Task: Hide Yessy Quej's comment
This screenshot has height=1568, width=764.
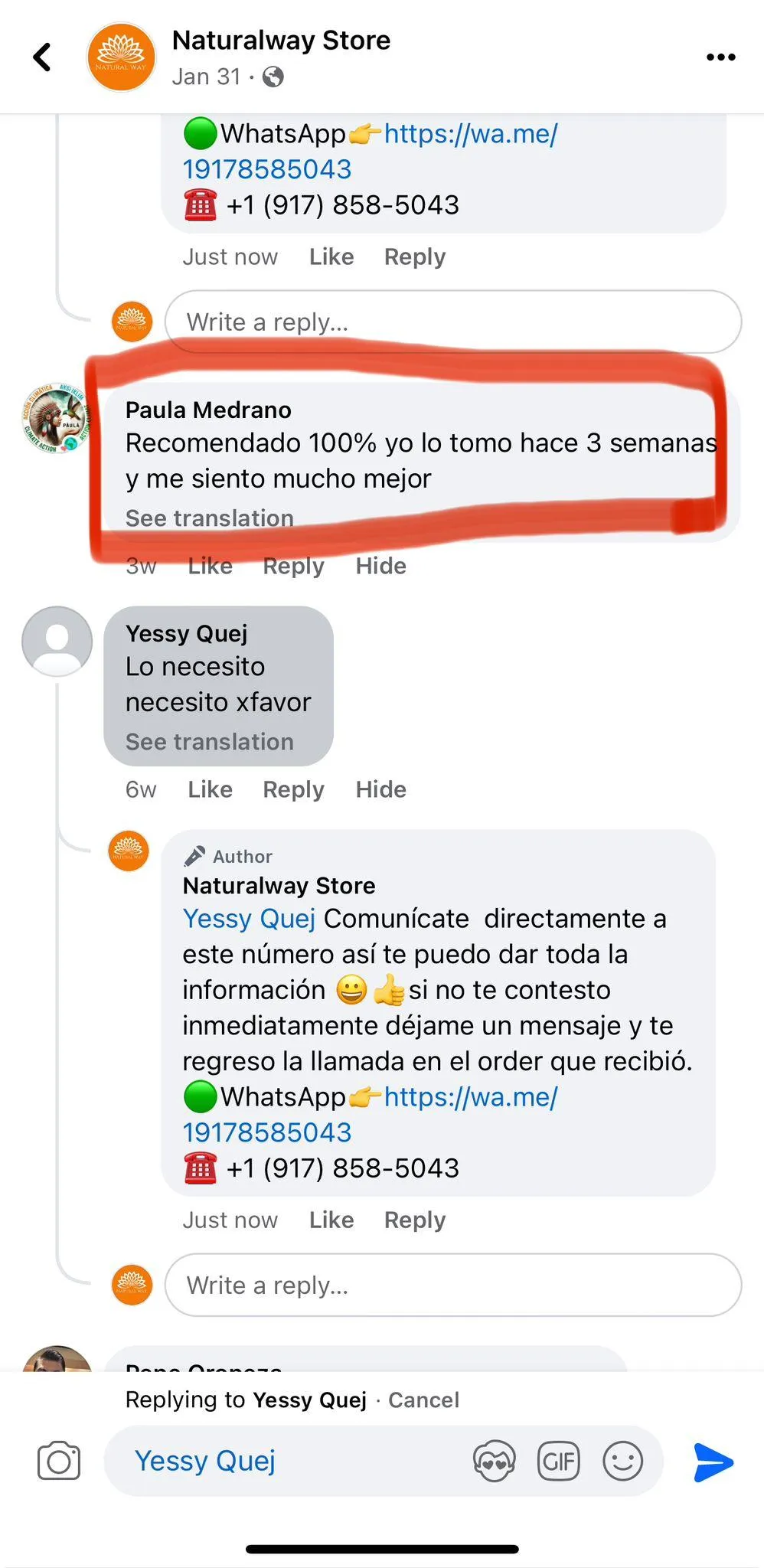Action: (x=380, y=789)
